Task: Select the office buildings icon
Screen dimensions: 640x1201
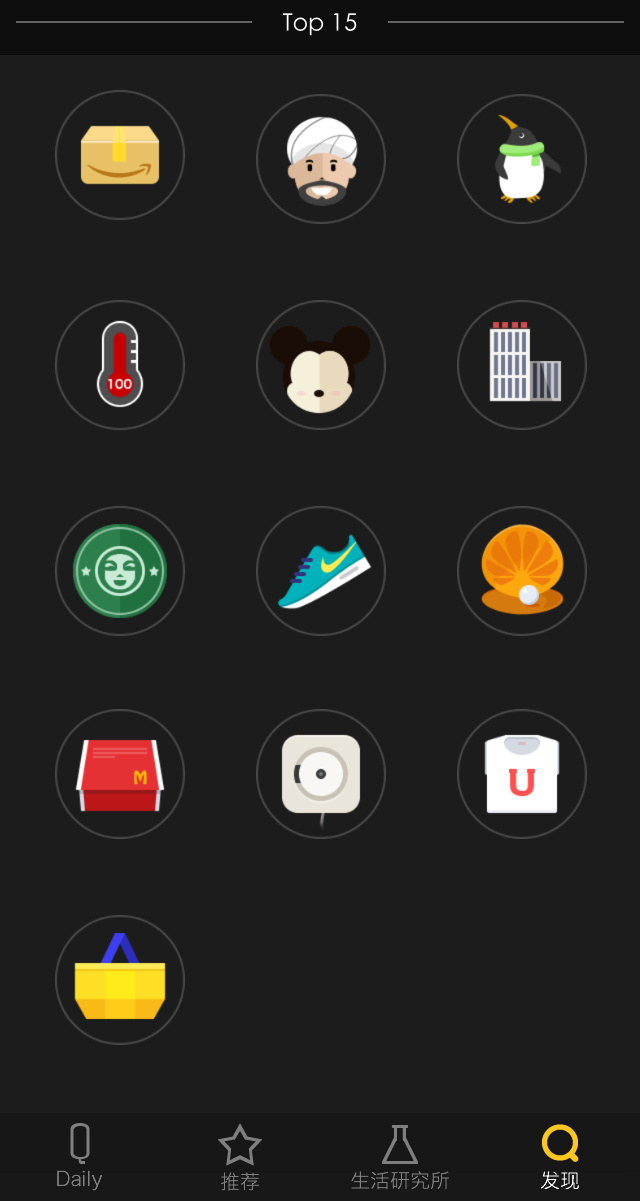Action: coord(522,365)
